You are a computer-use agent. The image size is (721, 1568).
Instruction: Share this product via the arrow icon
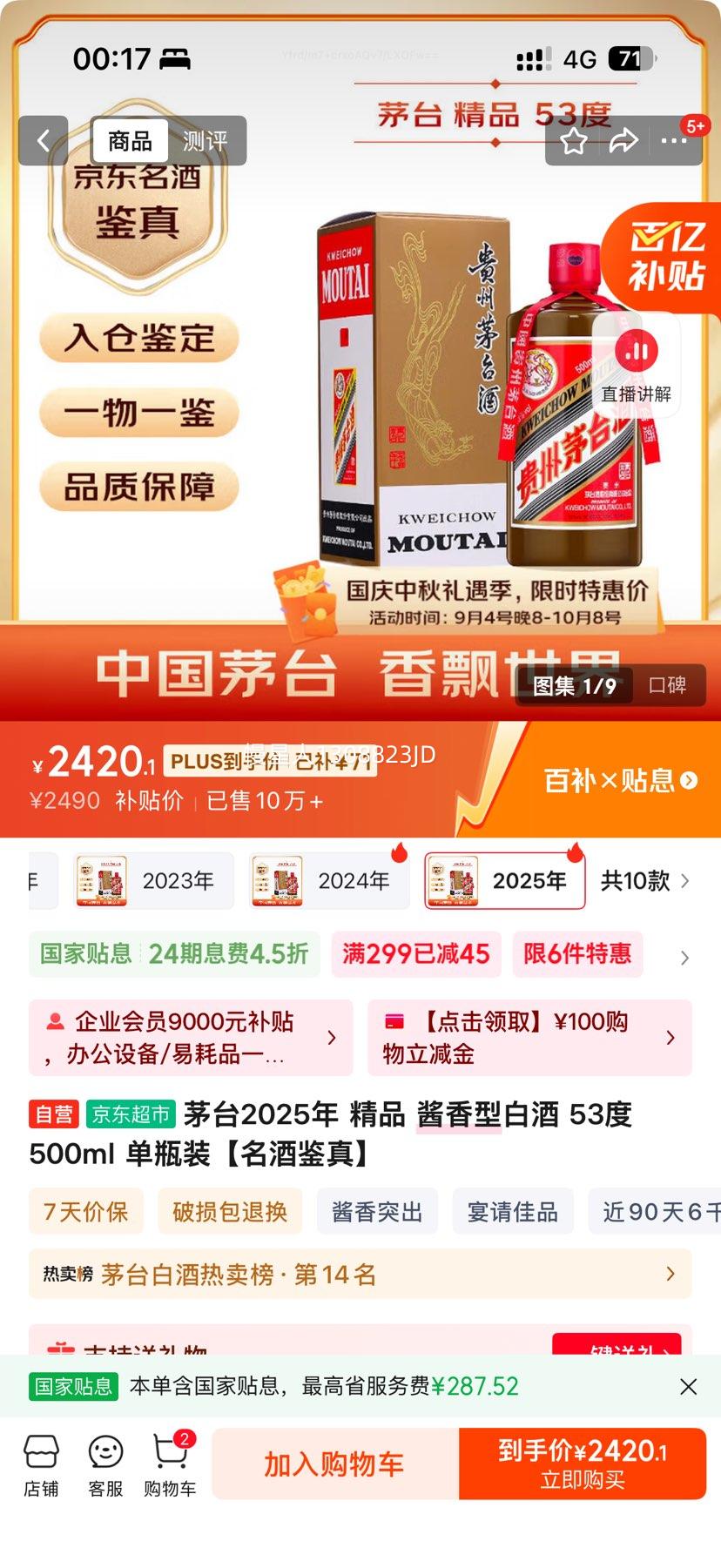pyautogui.click(x=623, y=141)
